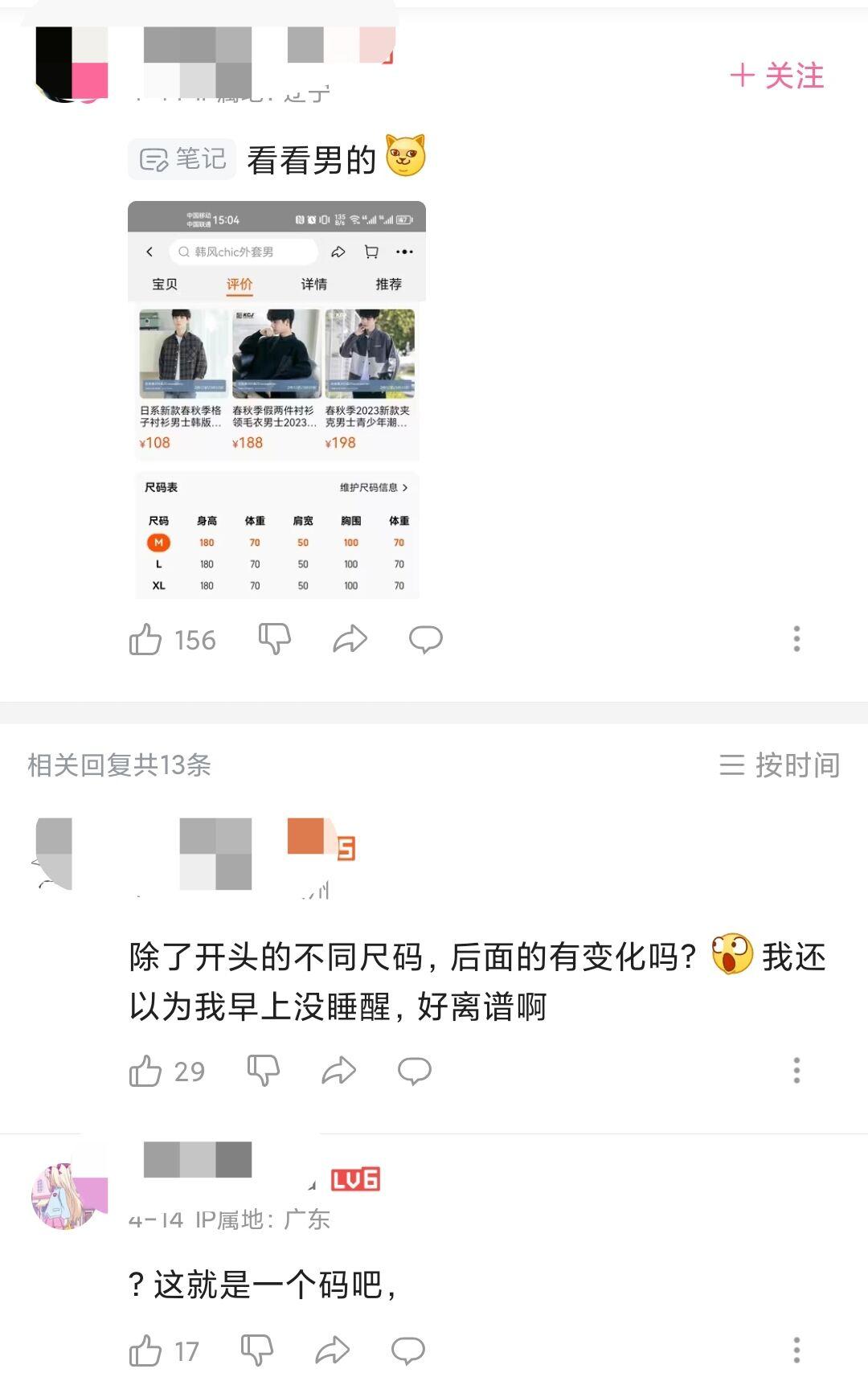Like the note with 156 likes
Image resolution: width=868 pixels, height=1373 pixels.
pyautogui.click(x=148, y=639)
